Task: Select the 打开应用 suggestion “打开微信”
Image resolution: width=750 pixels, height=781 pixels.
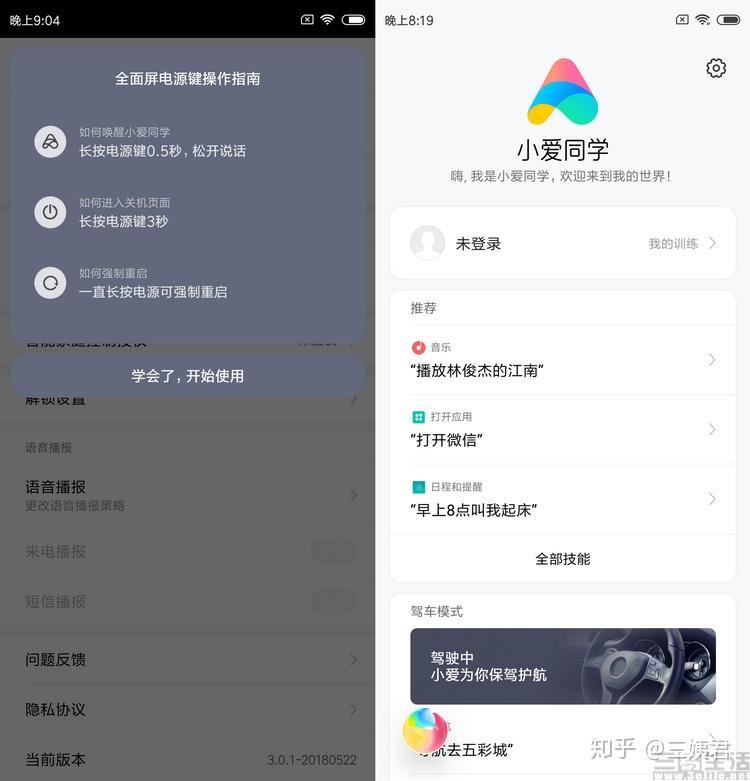Action: (562, 429)
